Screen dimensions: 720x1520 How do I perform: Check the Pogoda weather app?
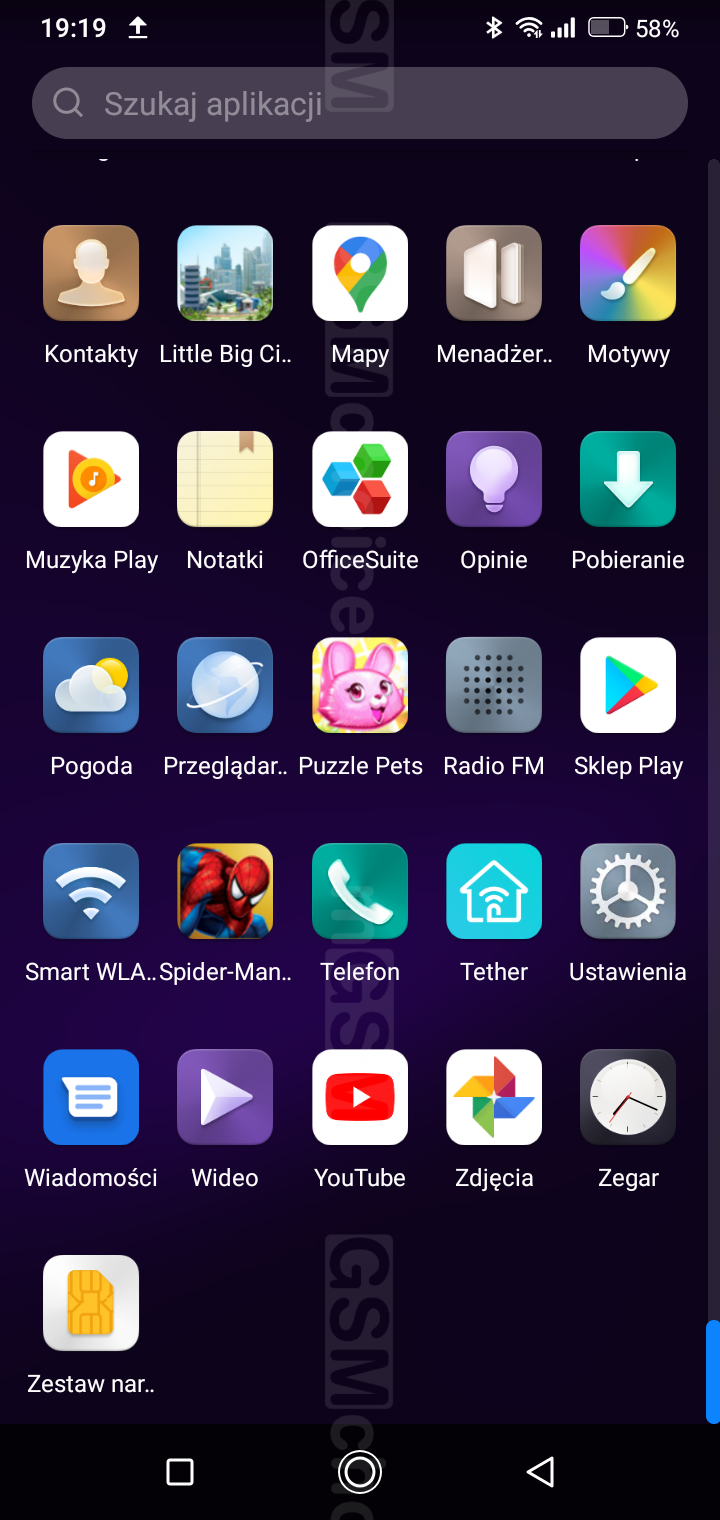tap(91, 685)
